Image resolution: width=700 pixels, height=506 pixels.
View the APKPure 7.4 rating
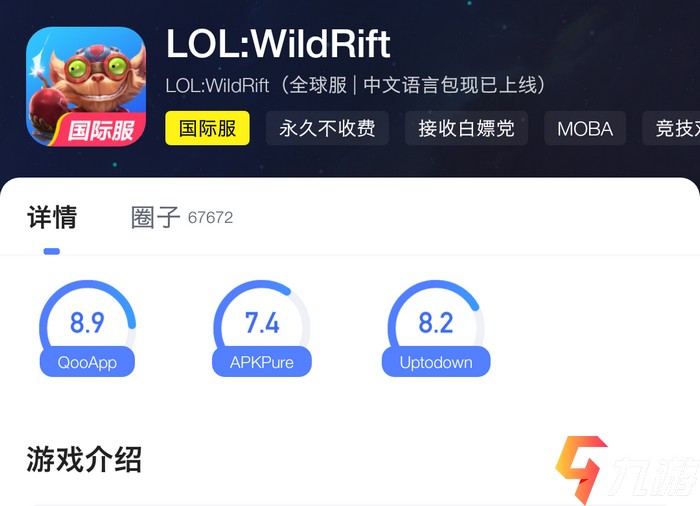coord(262,330)
